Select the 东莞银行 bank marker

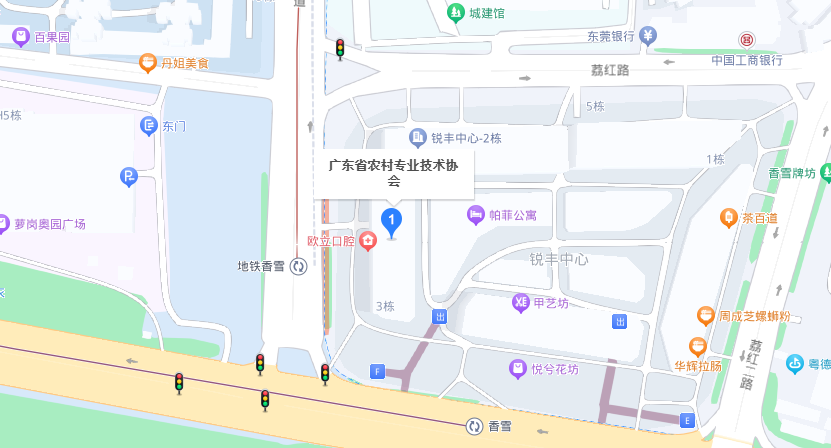click(649, 37)
